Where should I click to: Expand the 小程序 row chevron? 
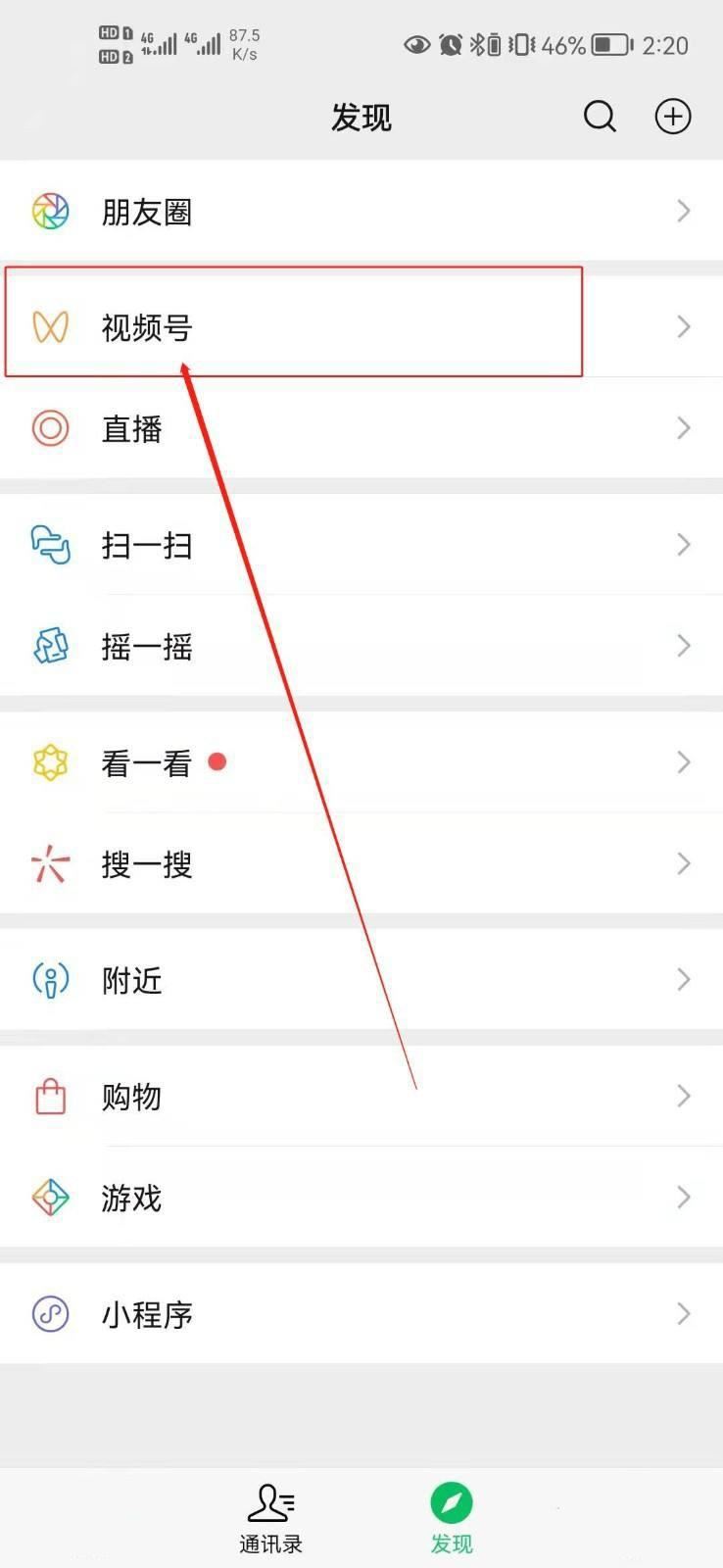coord(683,1313)
